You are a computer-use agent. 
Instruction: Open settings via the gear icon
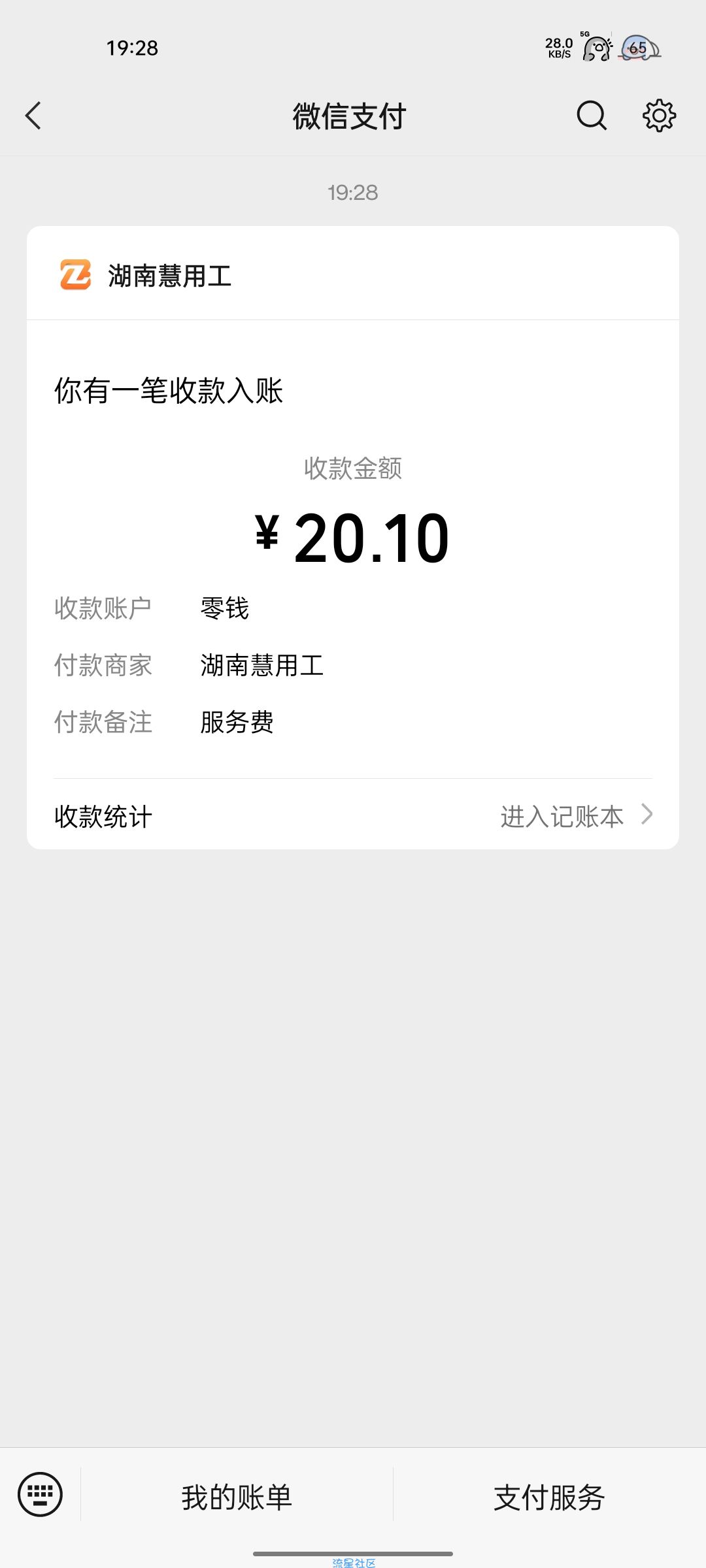pos(659,116)
